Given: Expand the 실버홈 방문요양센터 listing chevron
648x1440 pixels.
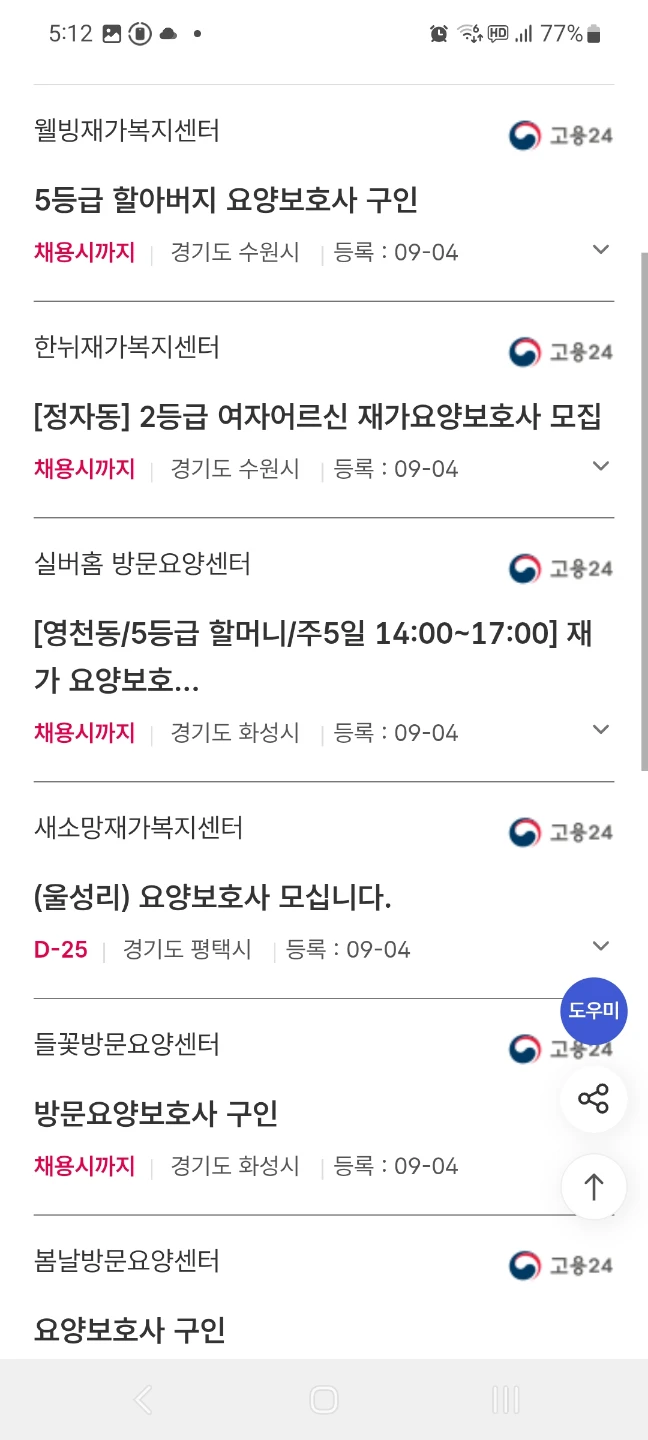Looking at the screenshot, I should click(601, 730).
